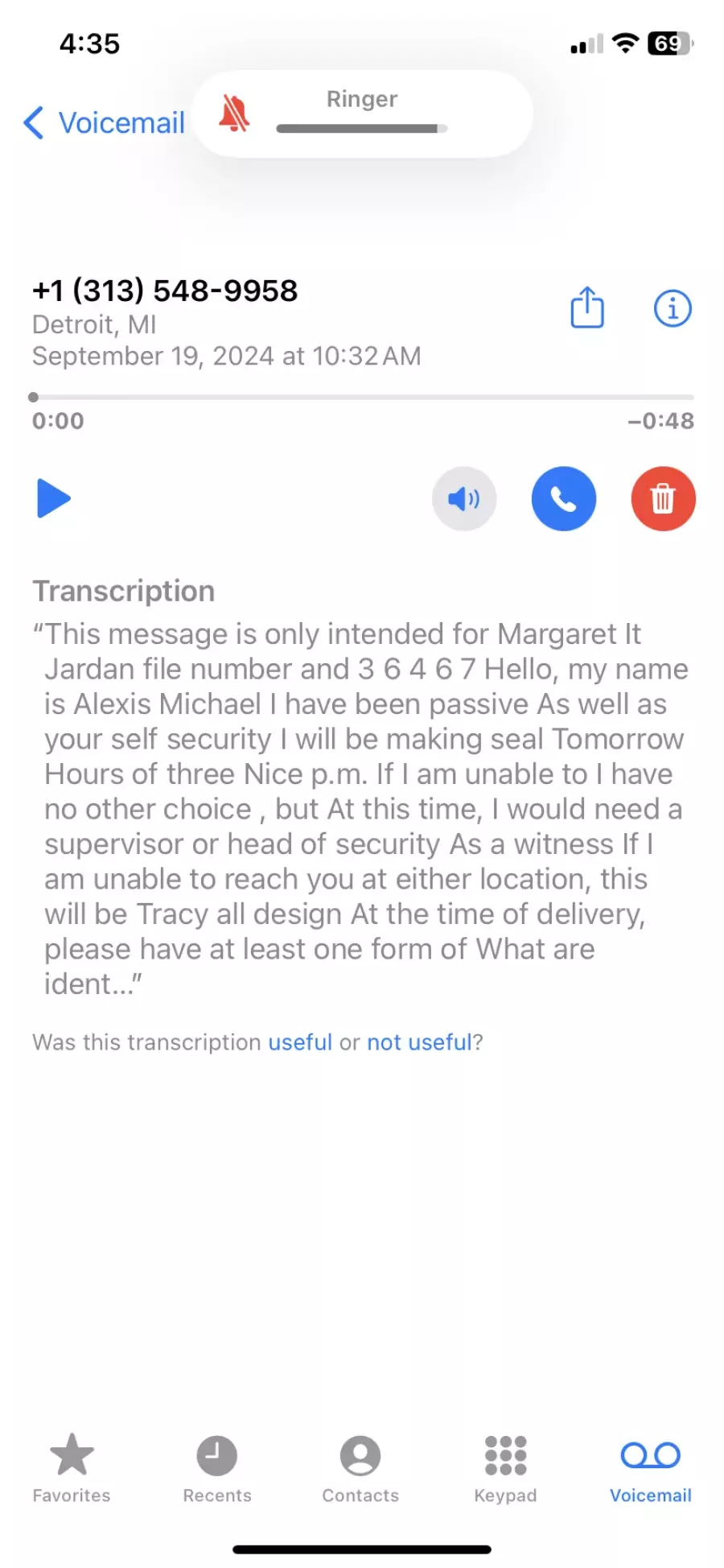724x1568 pixels.
Task: Open caller info for this number
Action: (673, 308)
